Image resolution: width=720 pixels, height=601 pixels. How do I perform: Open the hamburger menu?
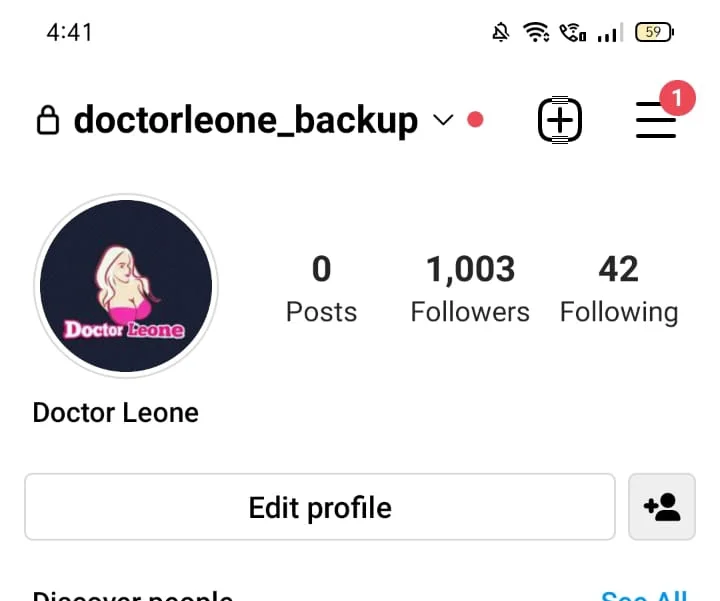coord(657,121)
